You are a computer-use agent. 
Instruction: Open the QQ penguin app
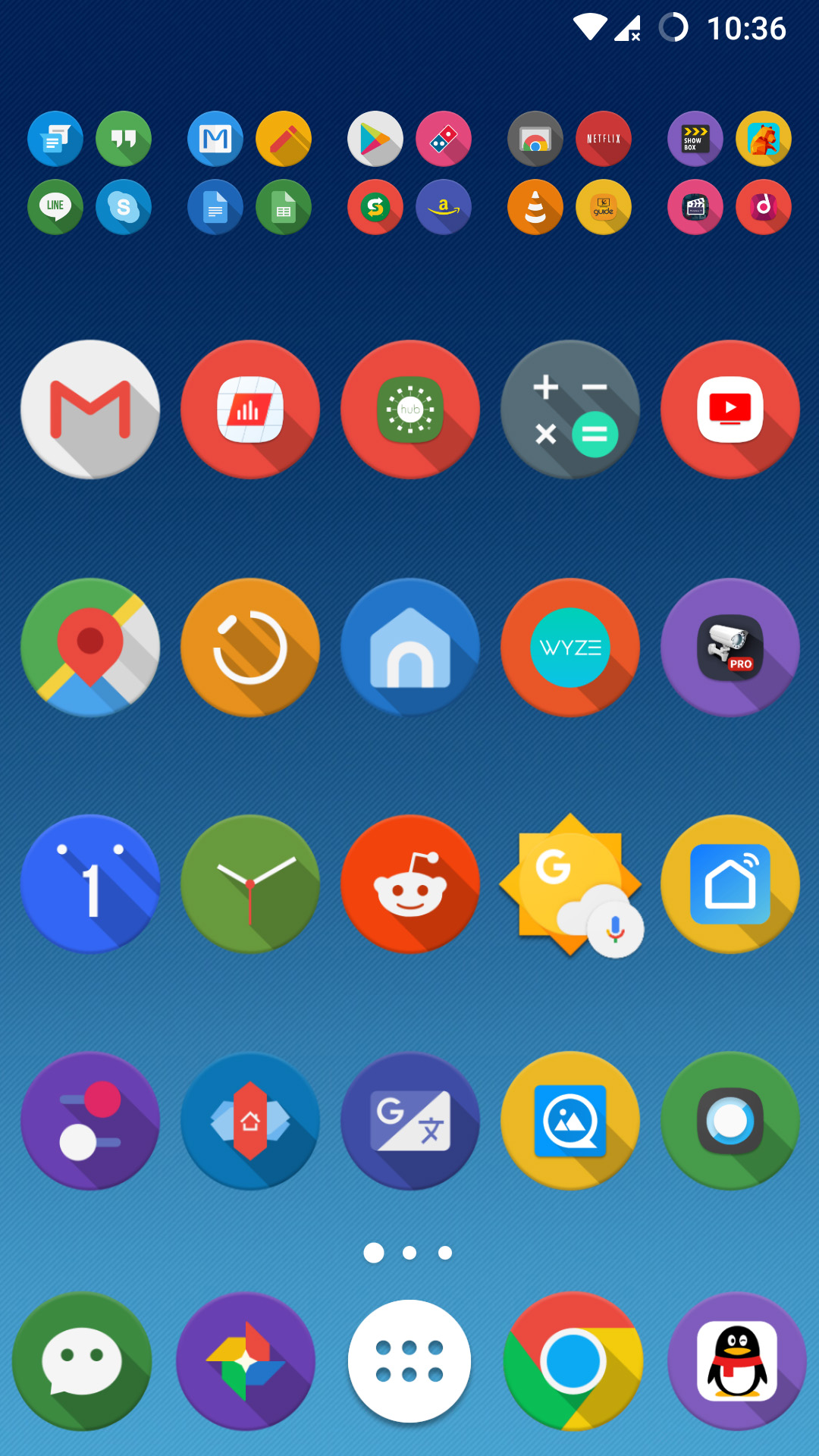(x=737, y=1361)
